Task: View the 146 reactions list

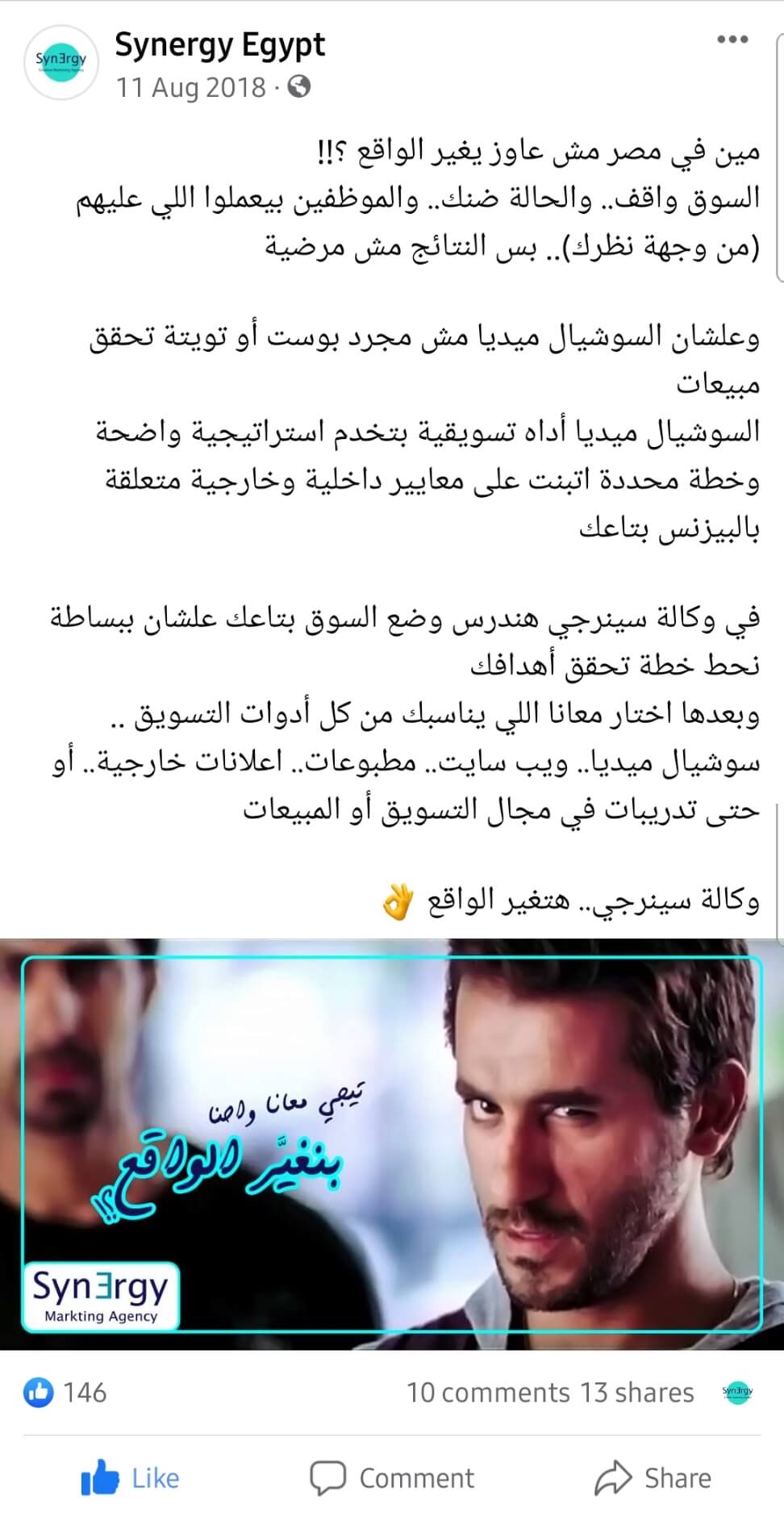Action: 66,1392
